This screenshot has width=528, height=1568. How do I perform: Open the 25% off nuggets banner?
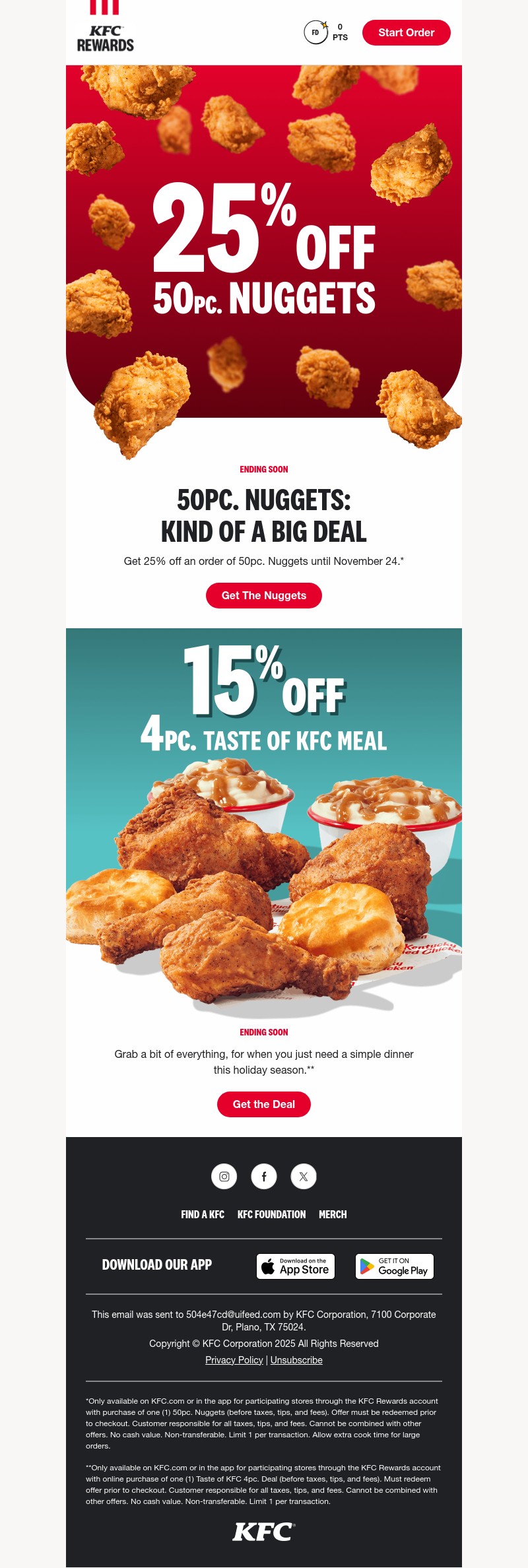pos(264,251)
